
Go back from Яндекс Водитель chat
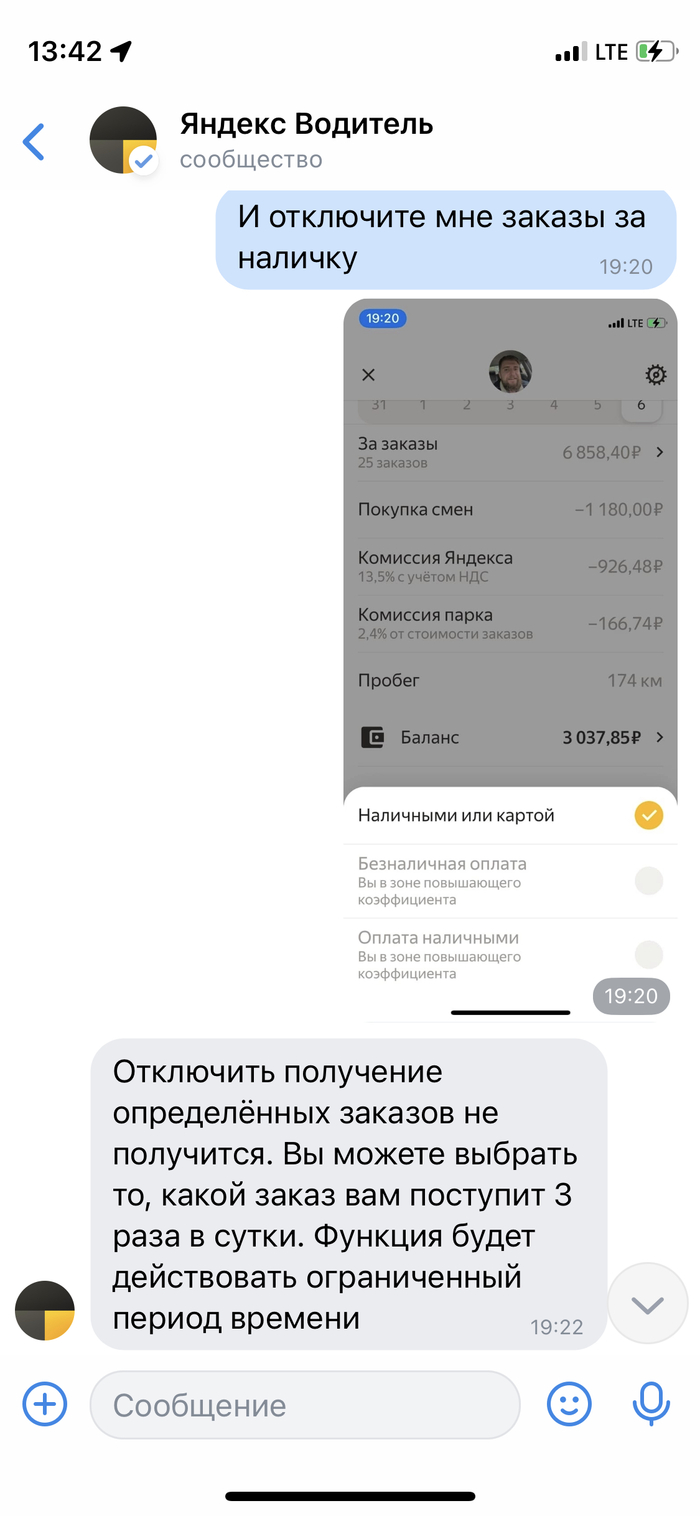click(34, 141)
